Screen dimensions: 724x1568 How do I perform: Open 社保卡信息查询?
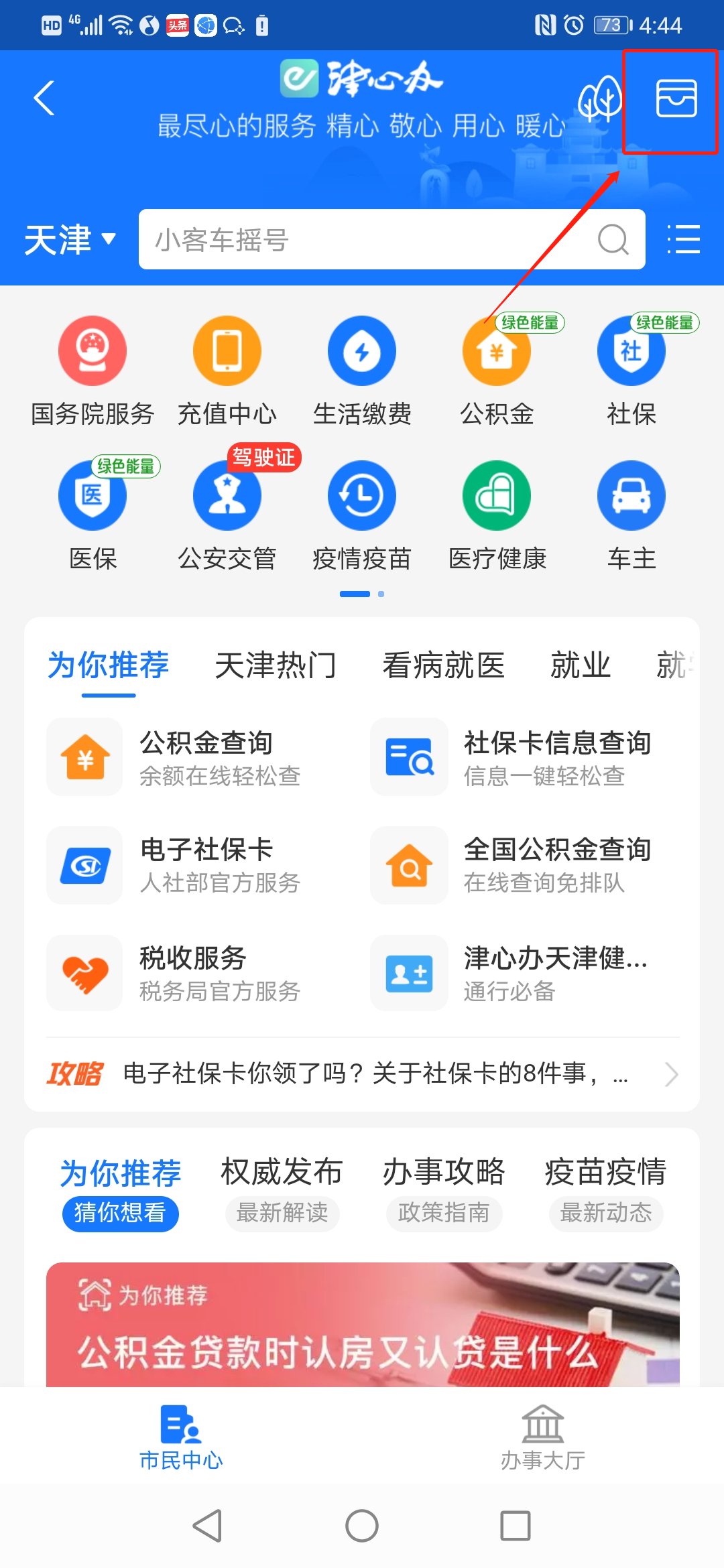point(523,757)
